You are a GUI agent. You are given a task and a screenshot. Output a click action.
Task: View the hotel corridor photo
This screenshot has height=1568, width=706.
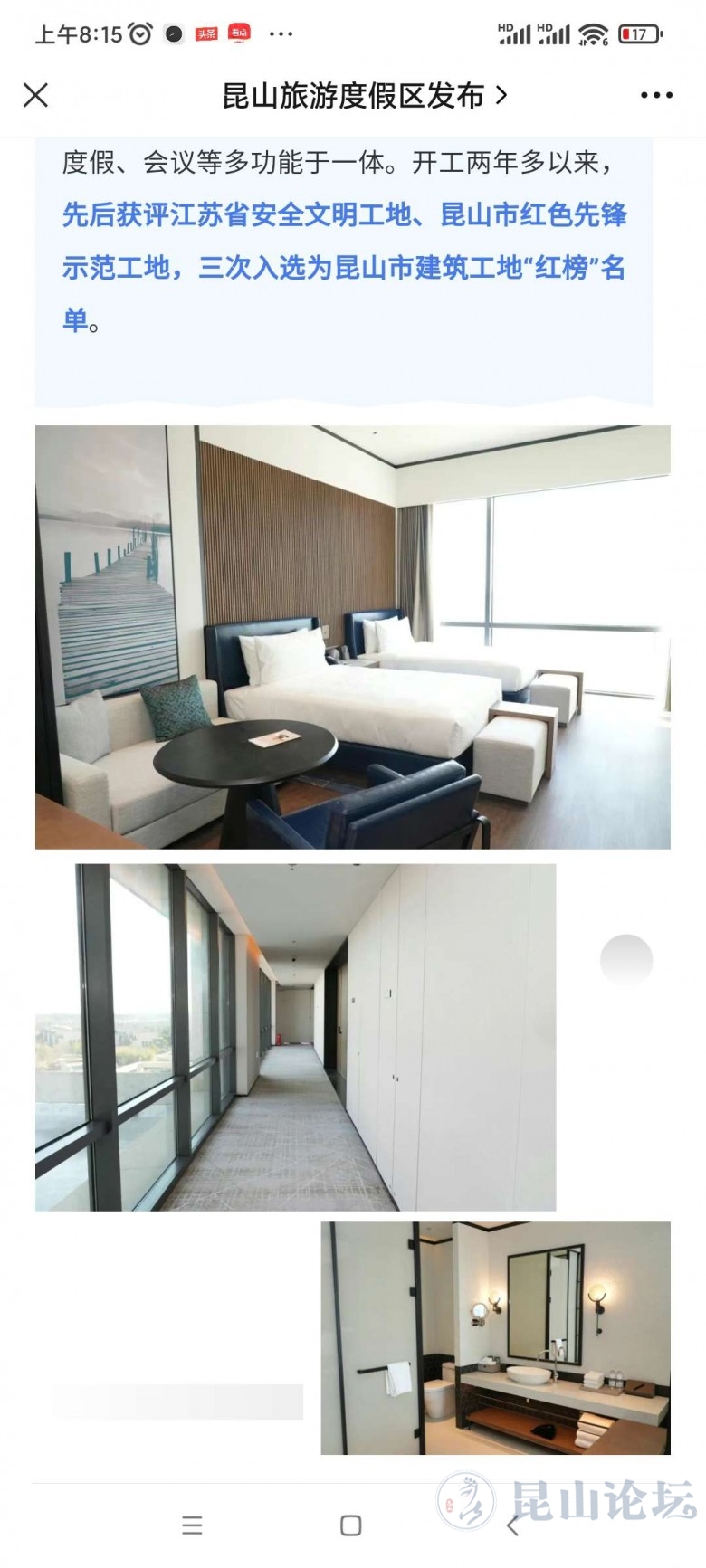[295, 1037]
